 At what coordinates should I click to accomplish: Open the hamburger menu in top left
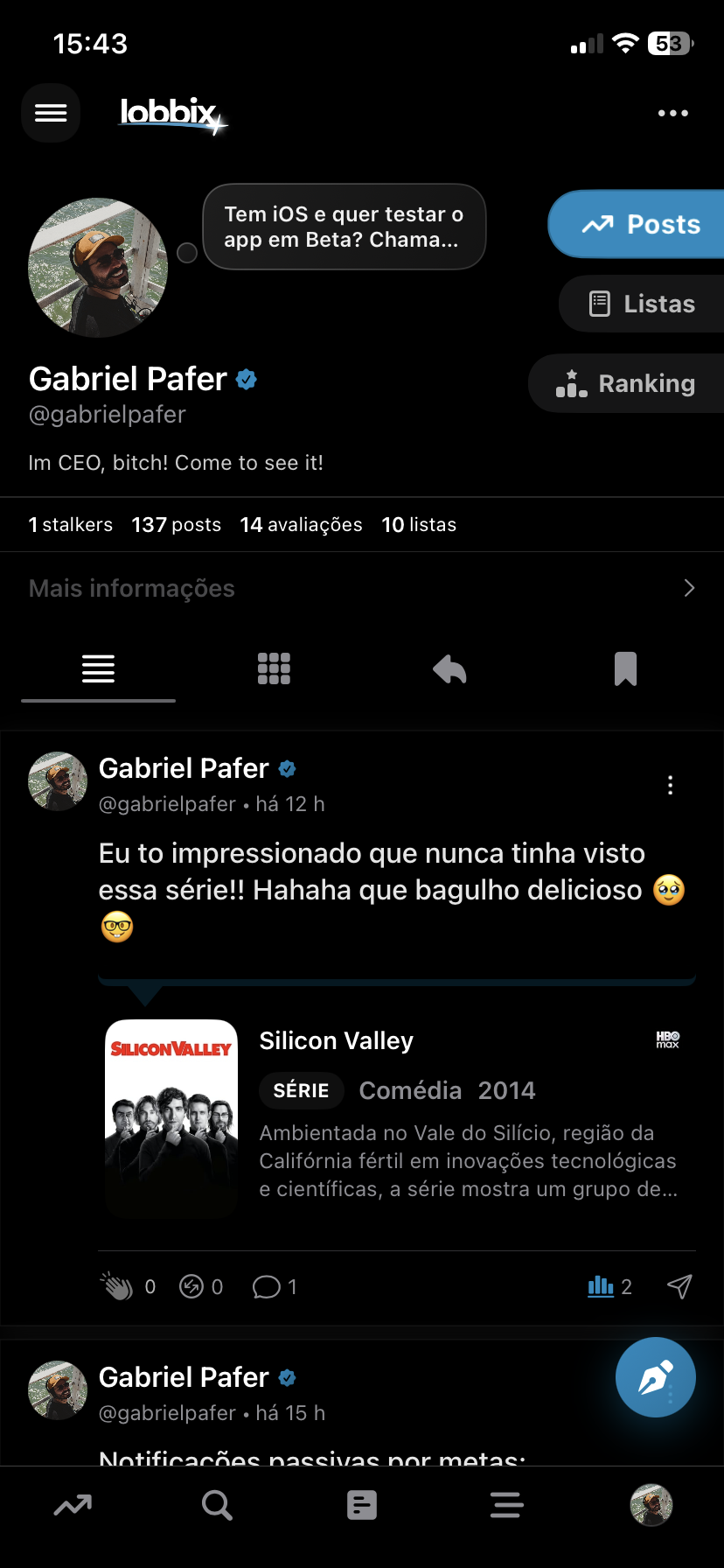[x=50, y=113]
